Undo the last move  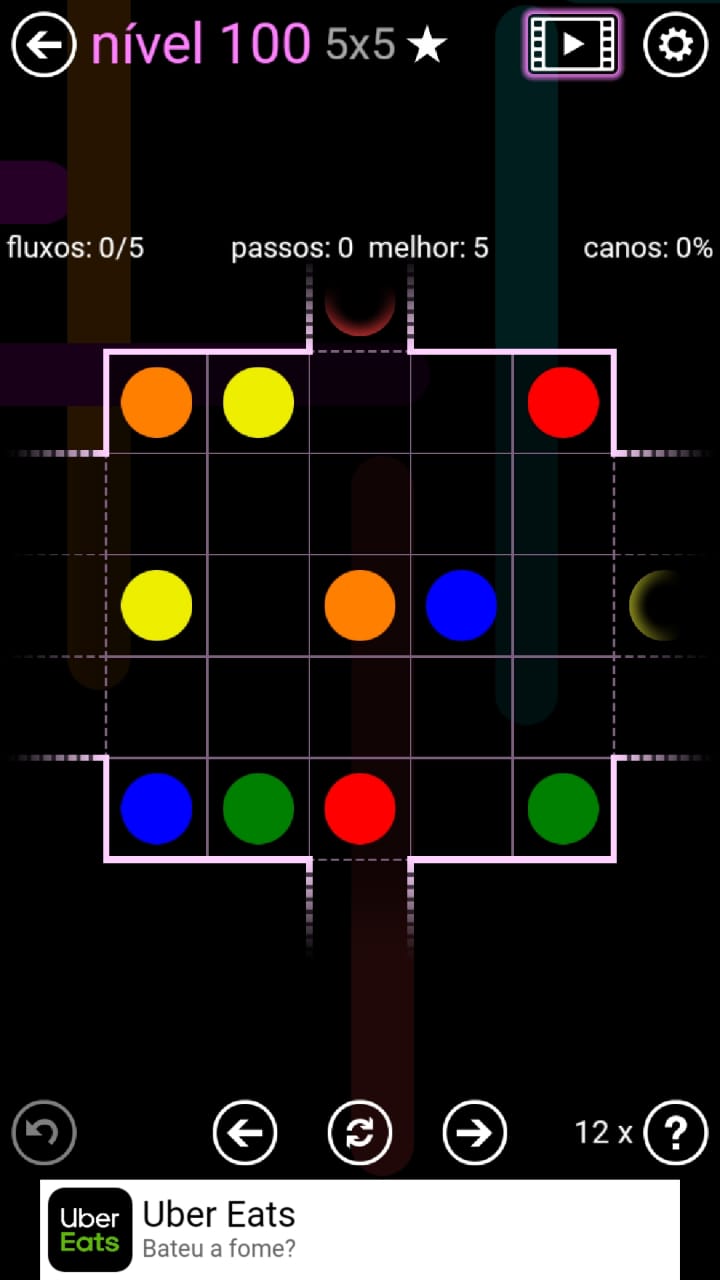pos(44,1132)
